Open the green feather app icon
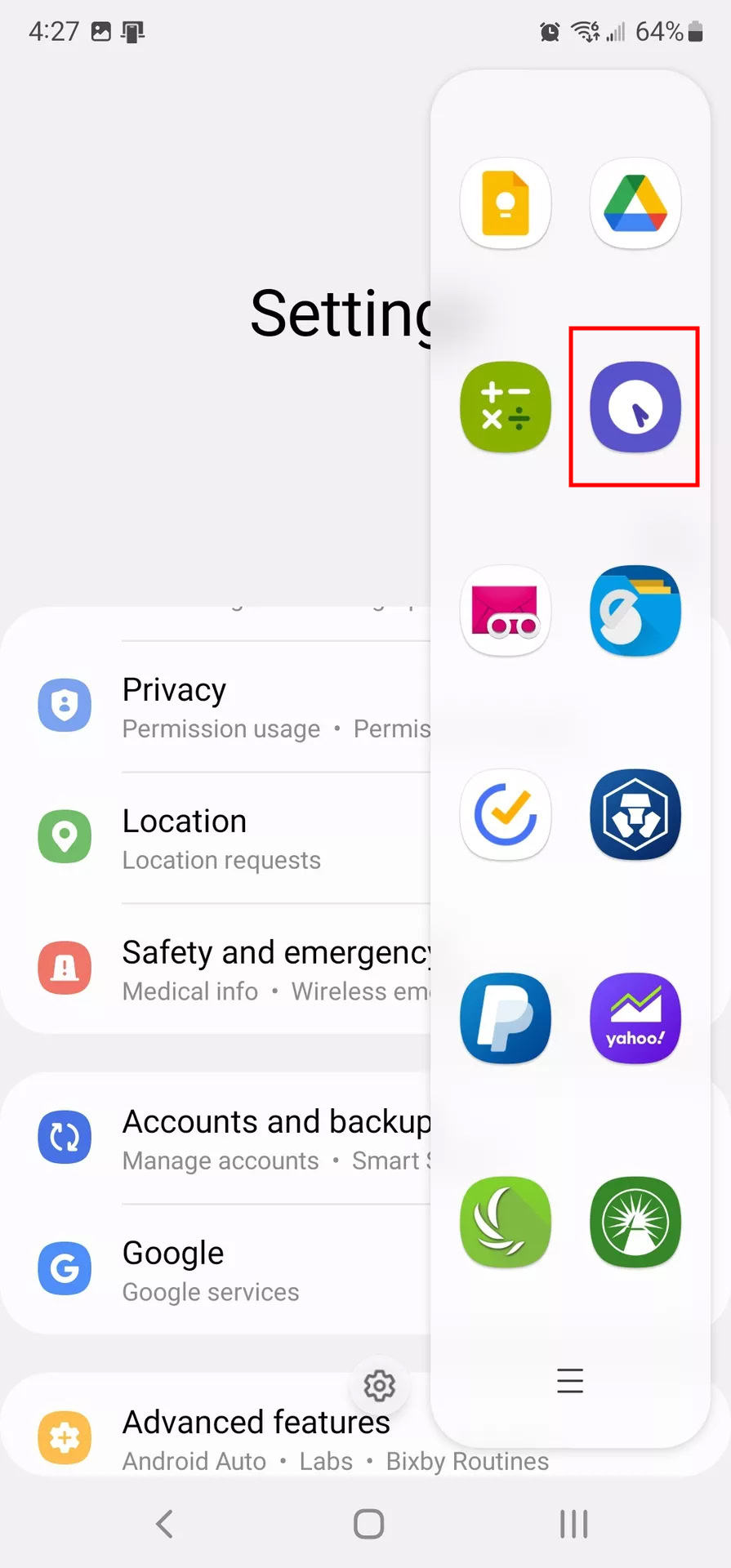This screenshot has width=731, height=1568. tap(506, 1222)
